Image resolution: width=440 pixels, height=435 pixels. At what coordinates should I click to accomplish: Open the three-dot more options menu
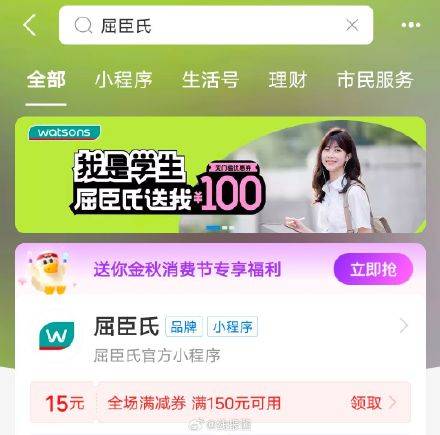coord(411,25)
